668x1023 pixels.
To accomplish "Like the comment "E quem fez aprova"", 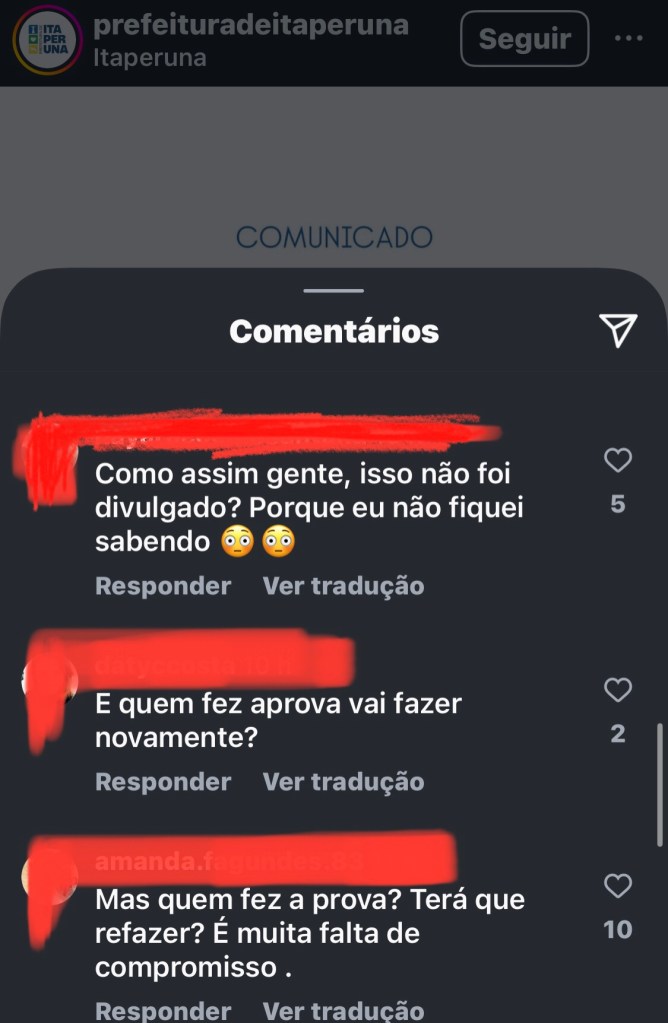I will click(x=618, y=690).
